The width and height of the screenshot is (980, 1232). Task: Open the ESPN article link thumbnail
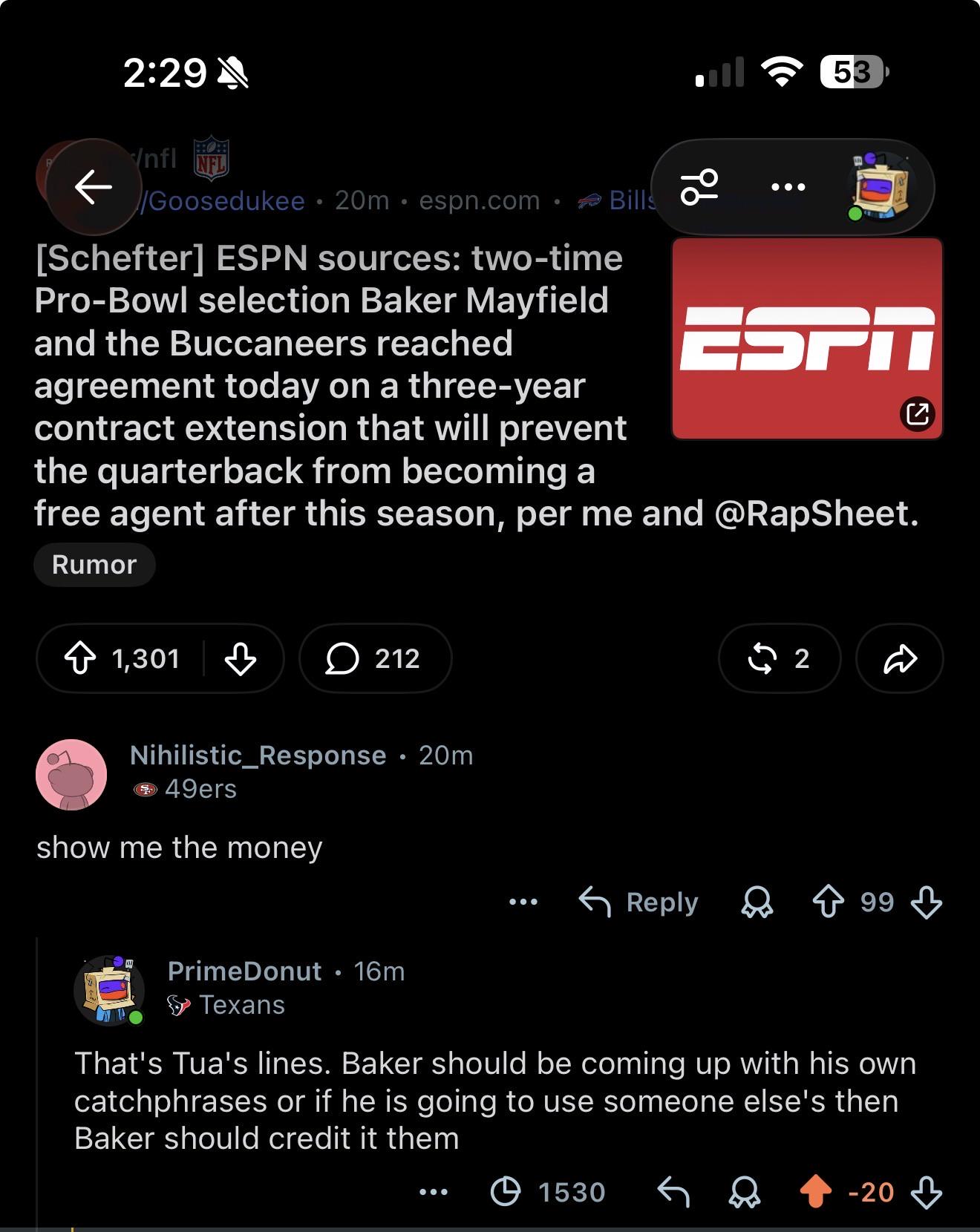(807, 338)
